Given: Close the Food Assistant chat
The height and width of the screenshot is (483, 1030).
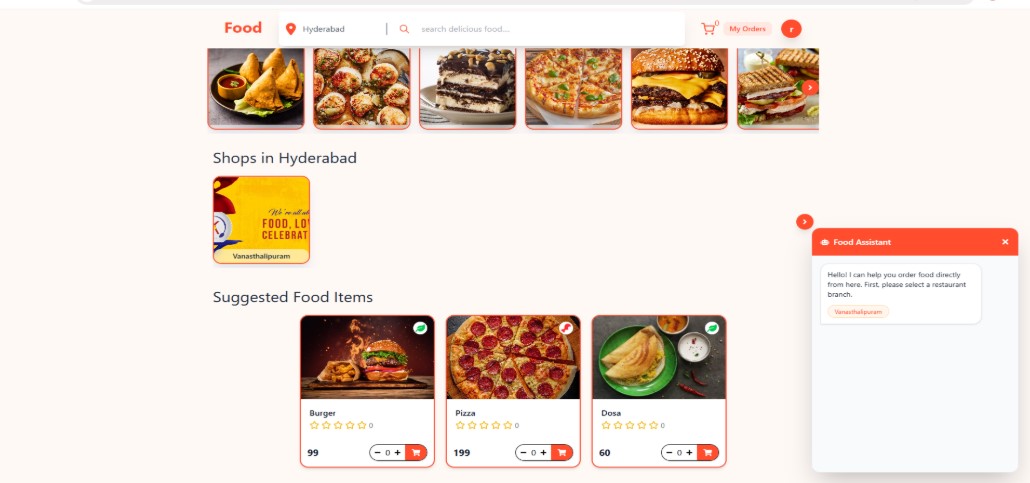Looking at the screenshot, I should (1005, 242).
